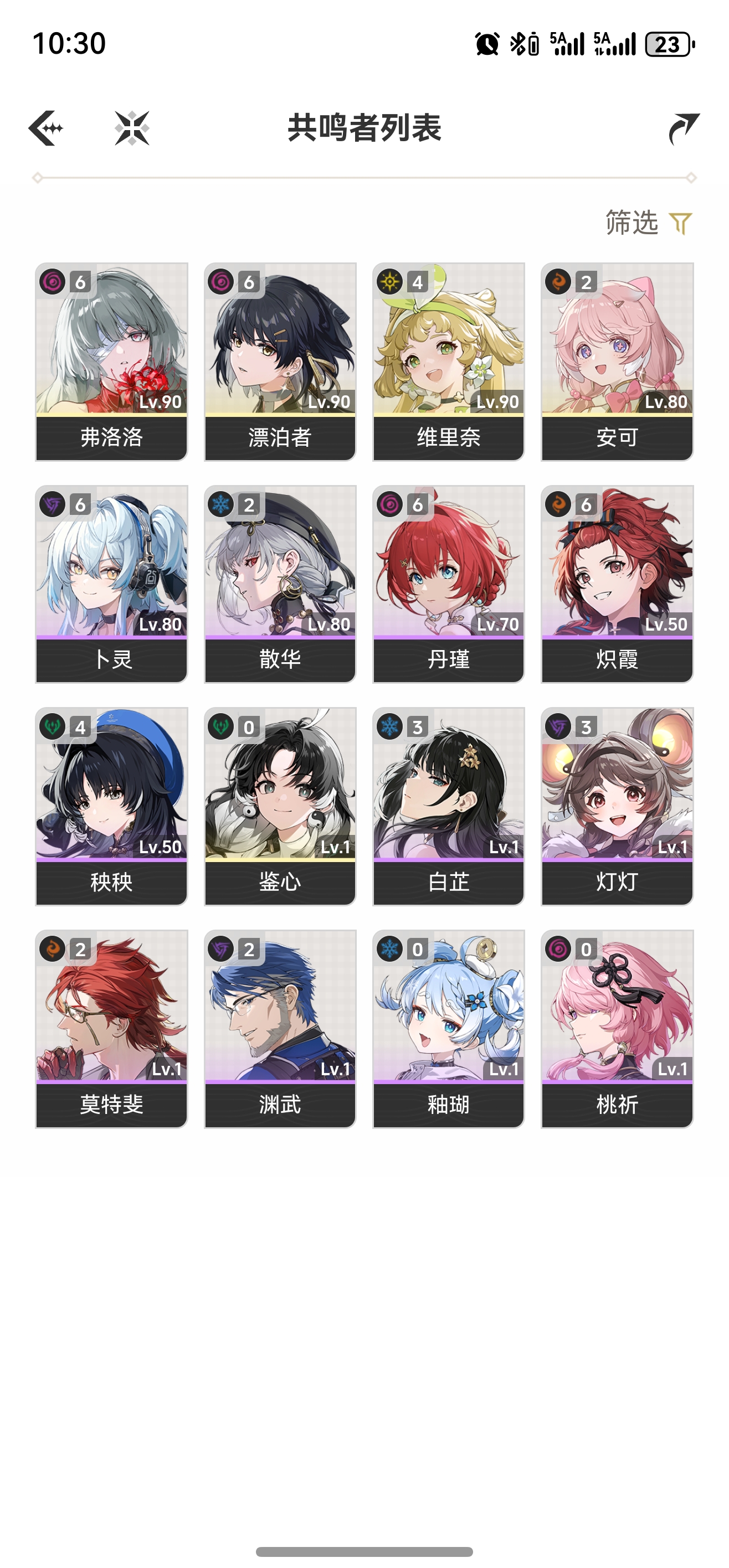Go back using the arrow icon
This screenshot has height=1568, width=729.
point(45,128)
